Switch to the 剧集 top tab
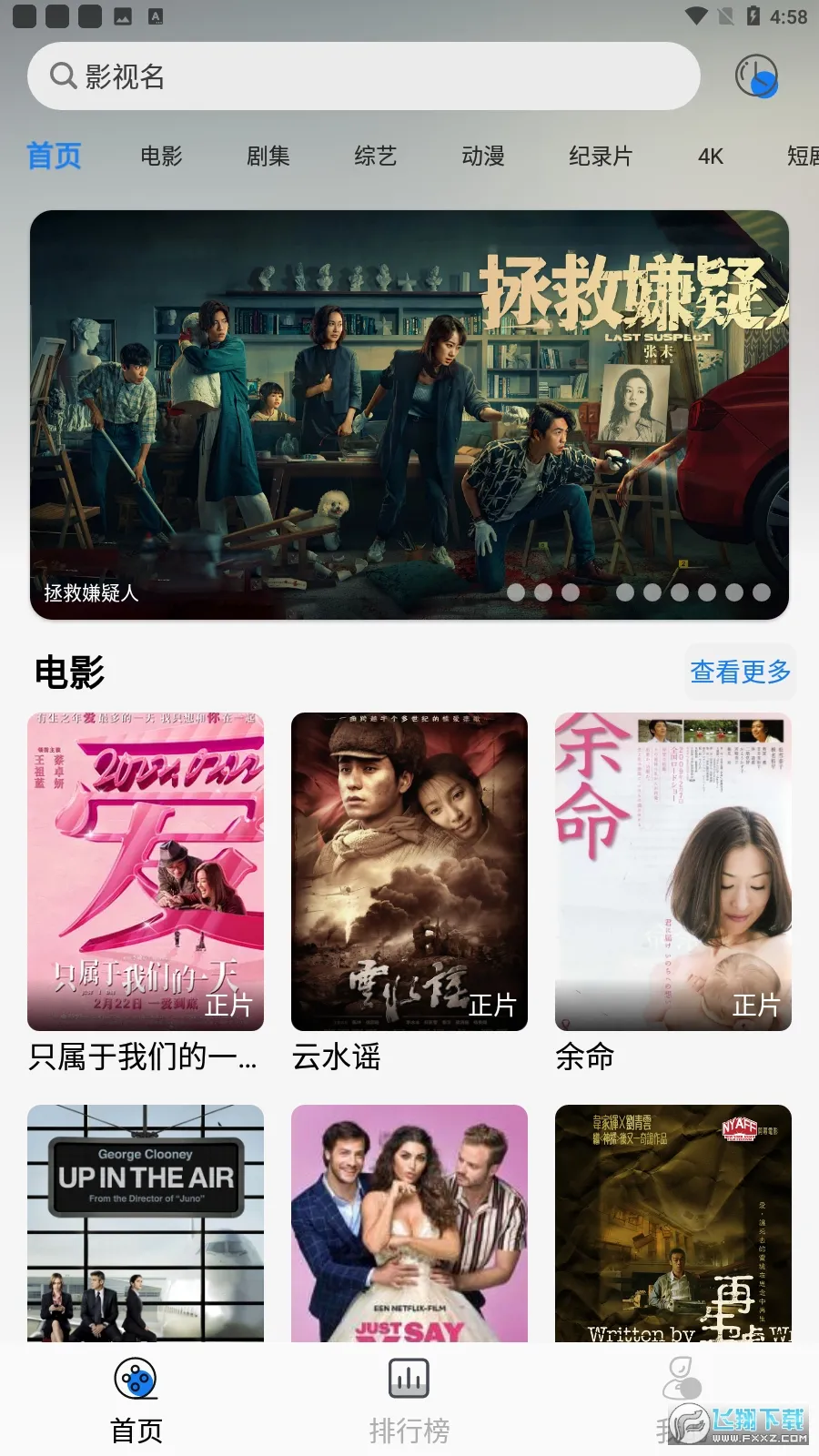Screen dimensions: 819x1456 pyautogui.click(x=268, y=157)
